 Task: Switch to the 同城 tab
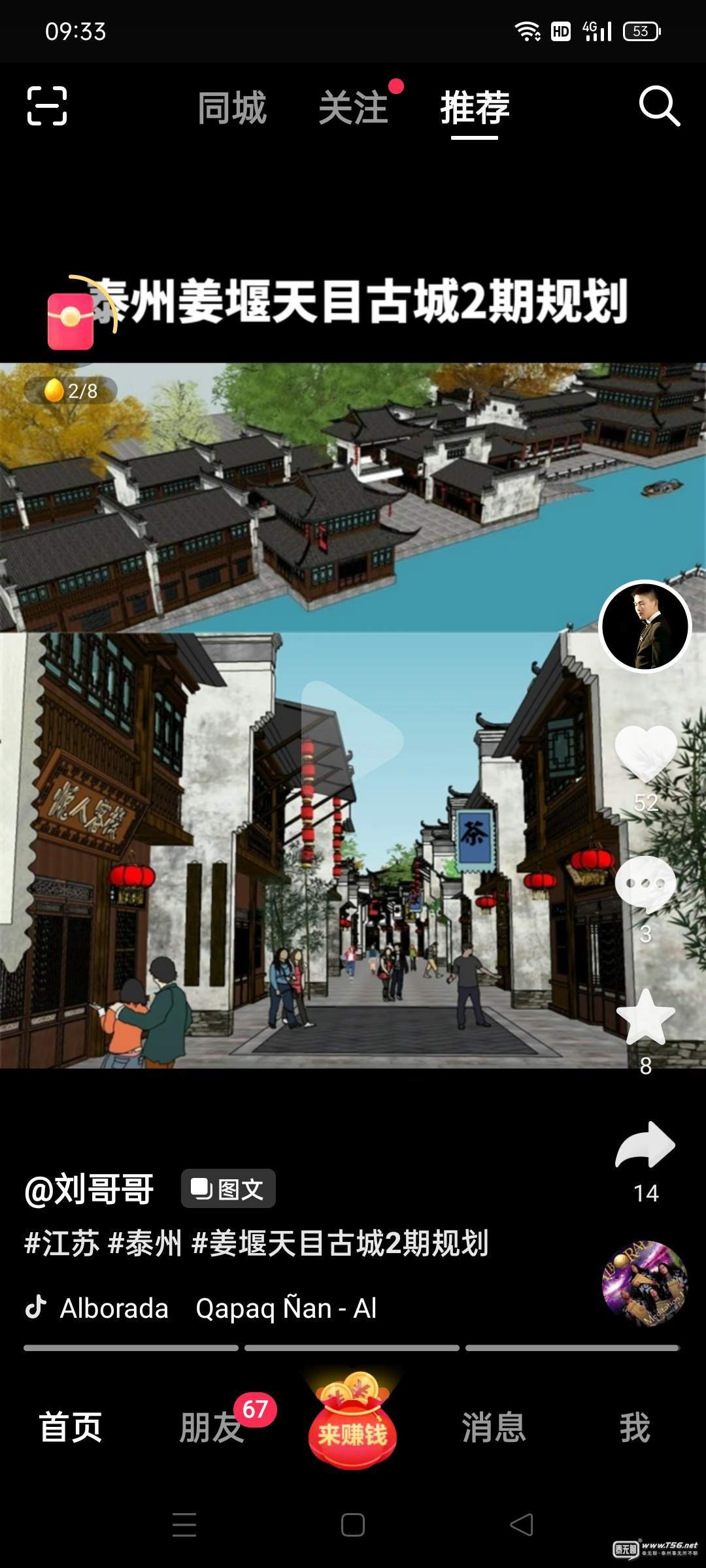(232, 108)
